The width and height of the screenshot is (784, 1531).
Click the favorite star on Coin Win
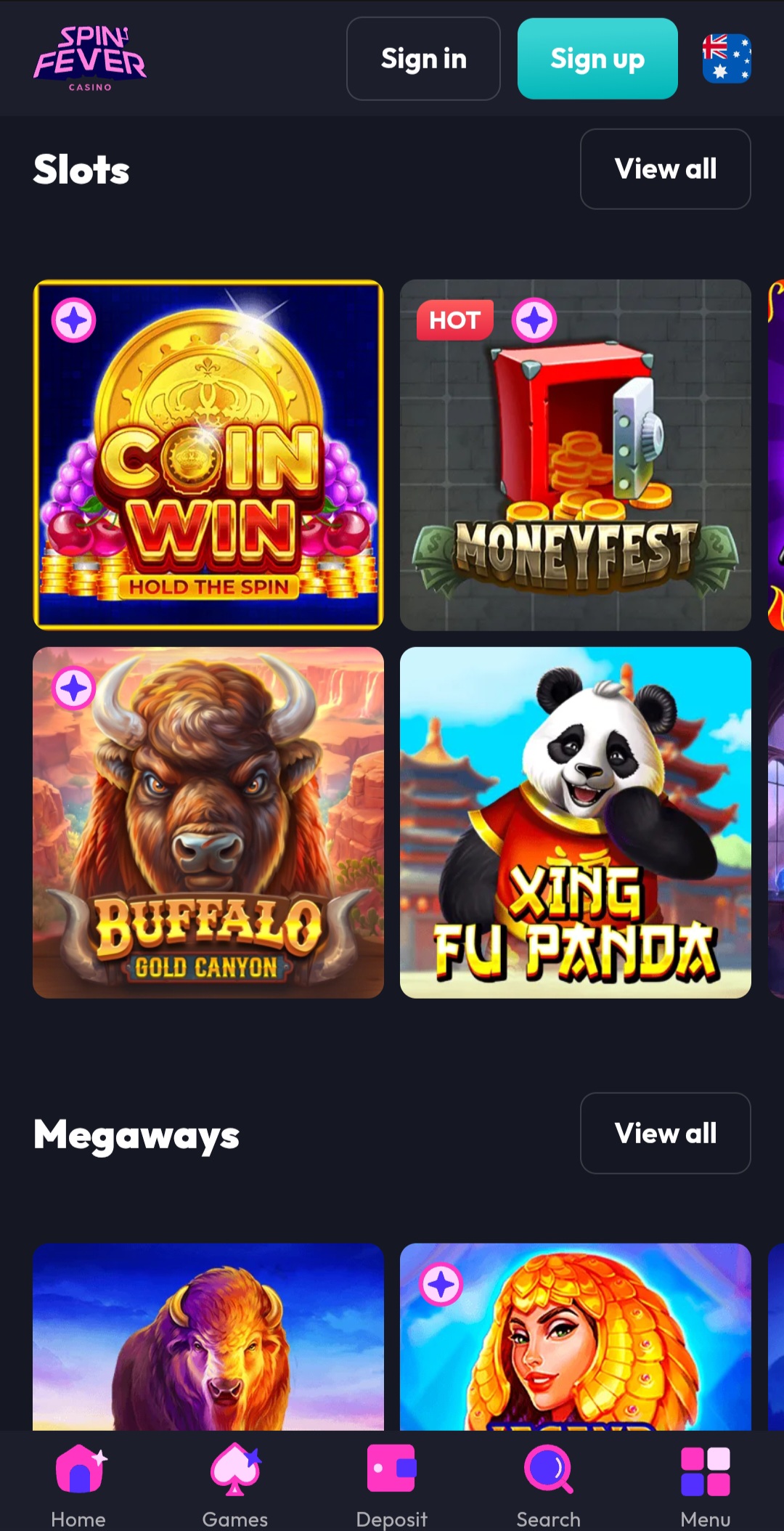[x=73, y=319]
